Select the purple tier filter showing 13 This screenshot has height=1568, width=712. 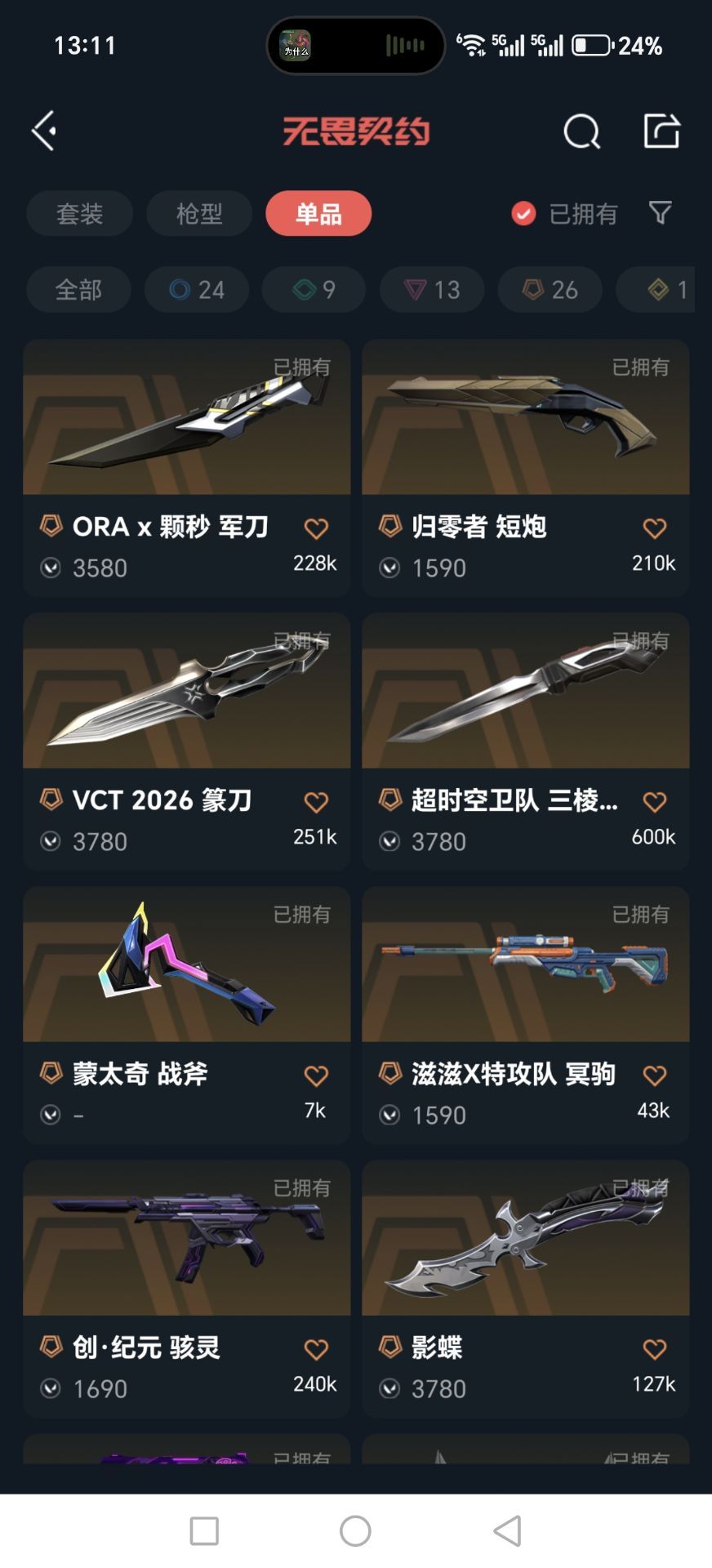pyautogui.click(x=431, y=290)
